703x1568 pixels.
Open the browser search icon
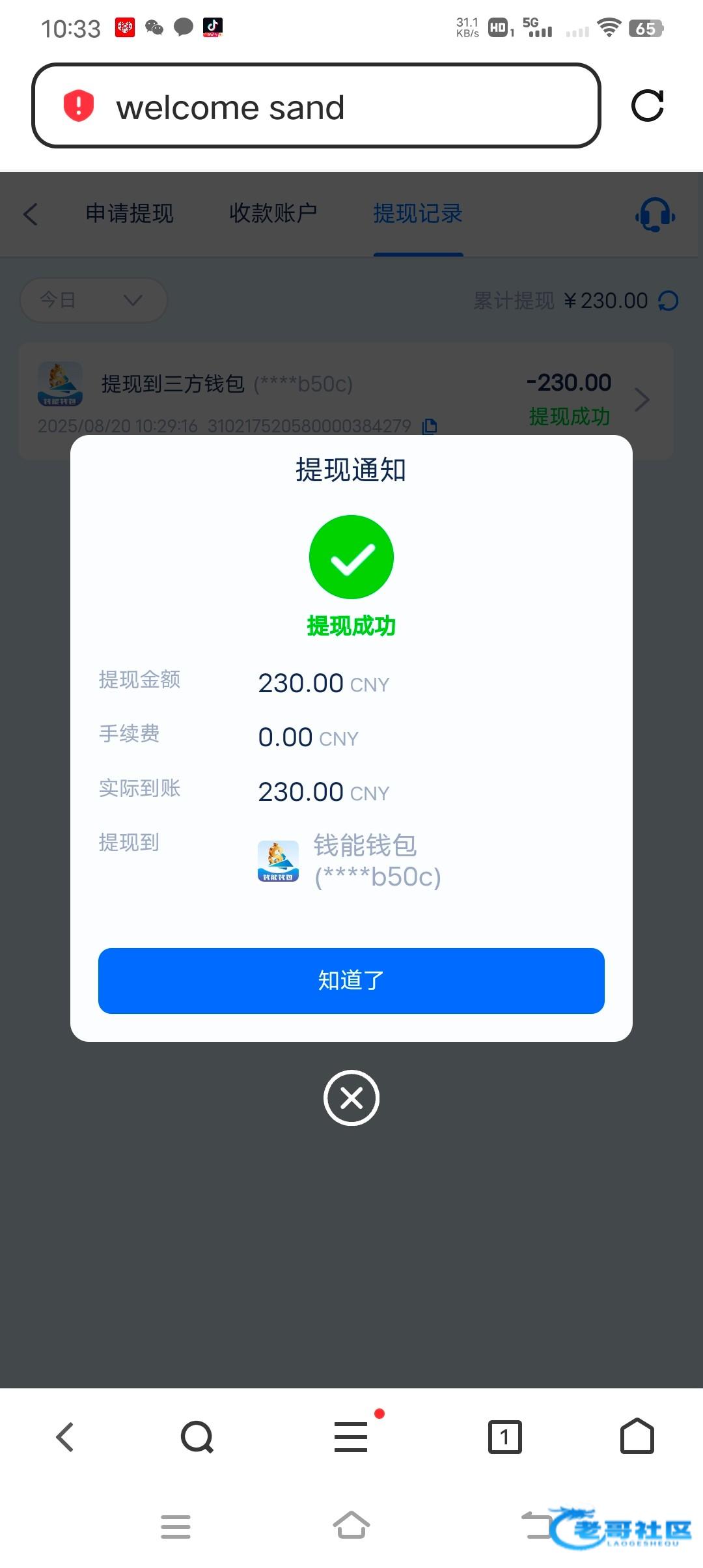click(x=197, y=1436)
